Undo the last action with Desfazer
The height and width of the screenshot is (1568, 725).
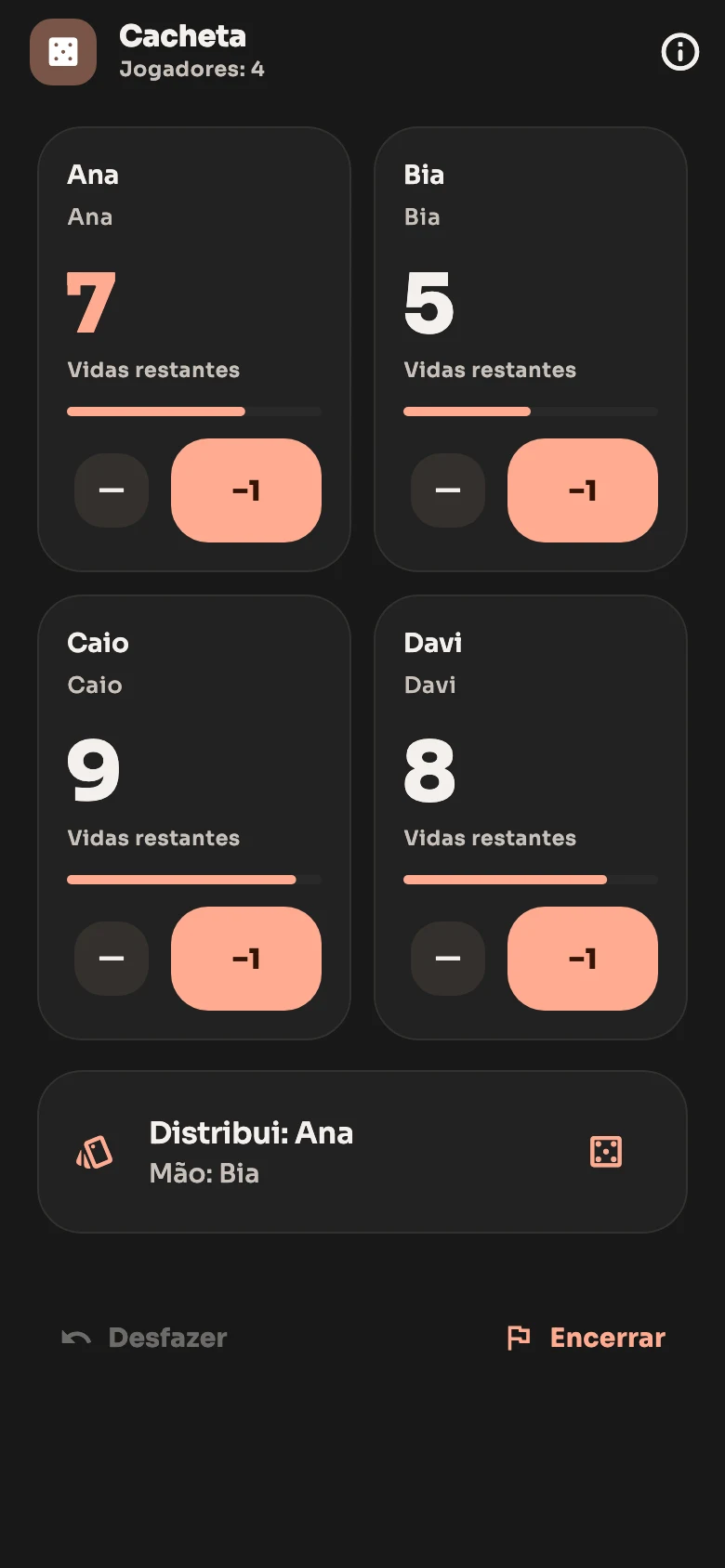(144, 1338)
